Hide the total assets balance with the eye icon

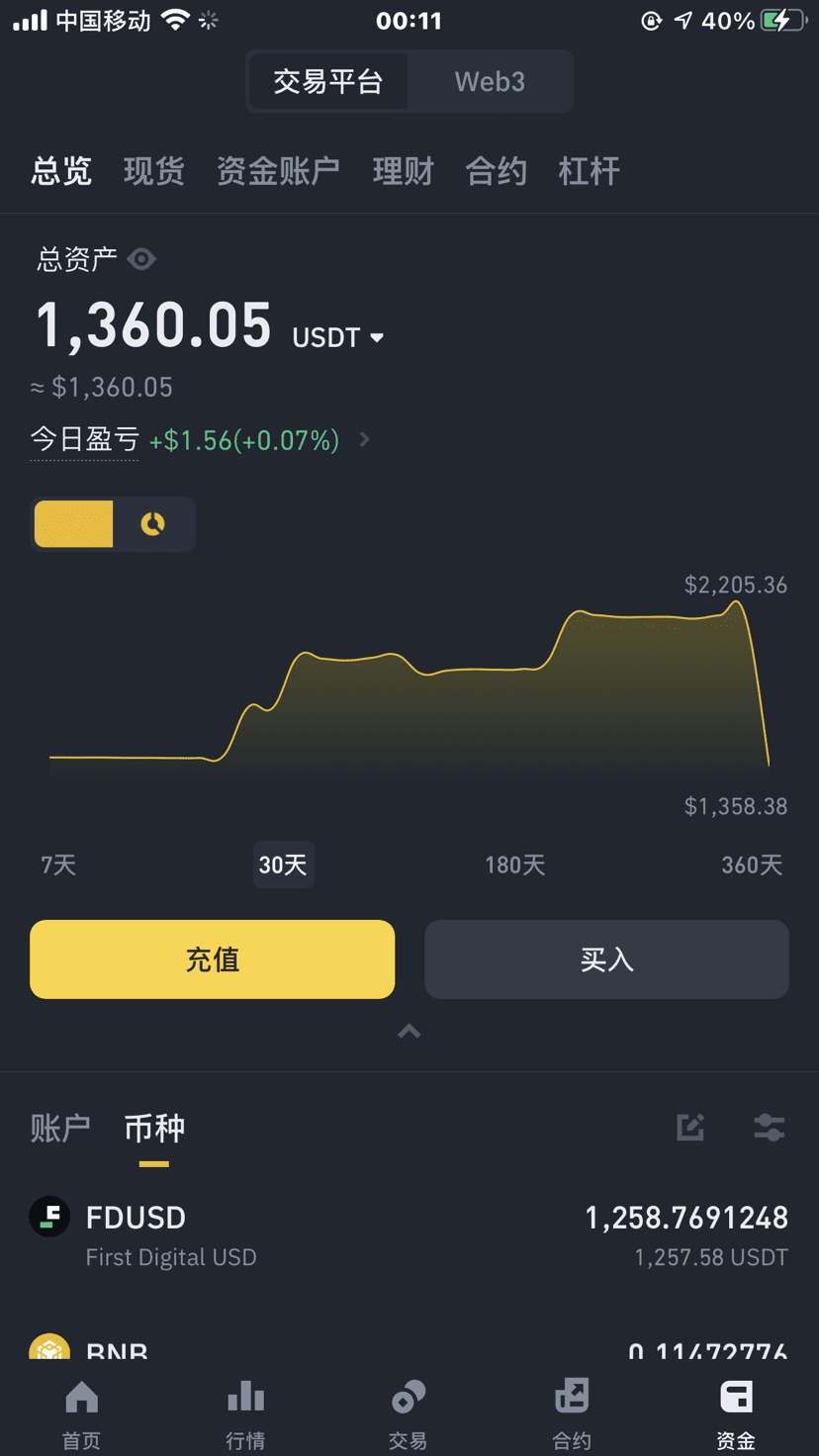coord(141,259)
